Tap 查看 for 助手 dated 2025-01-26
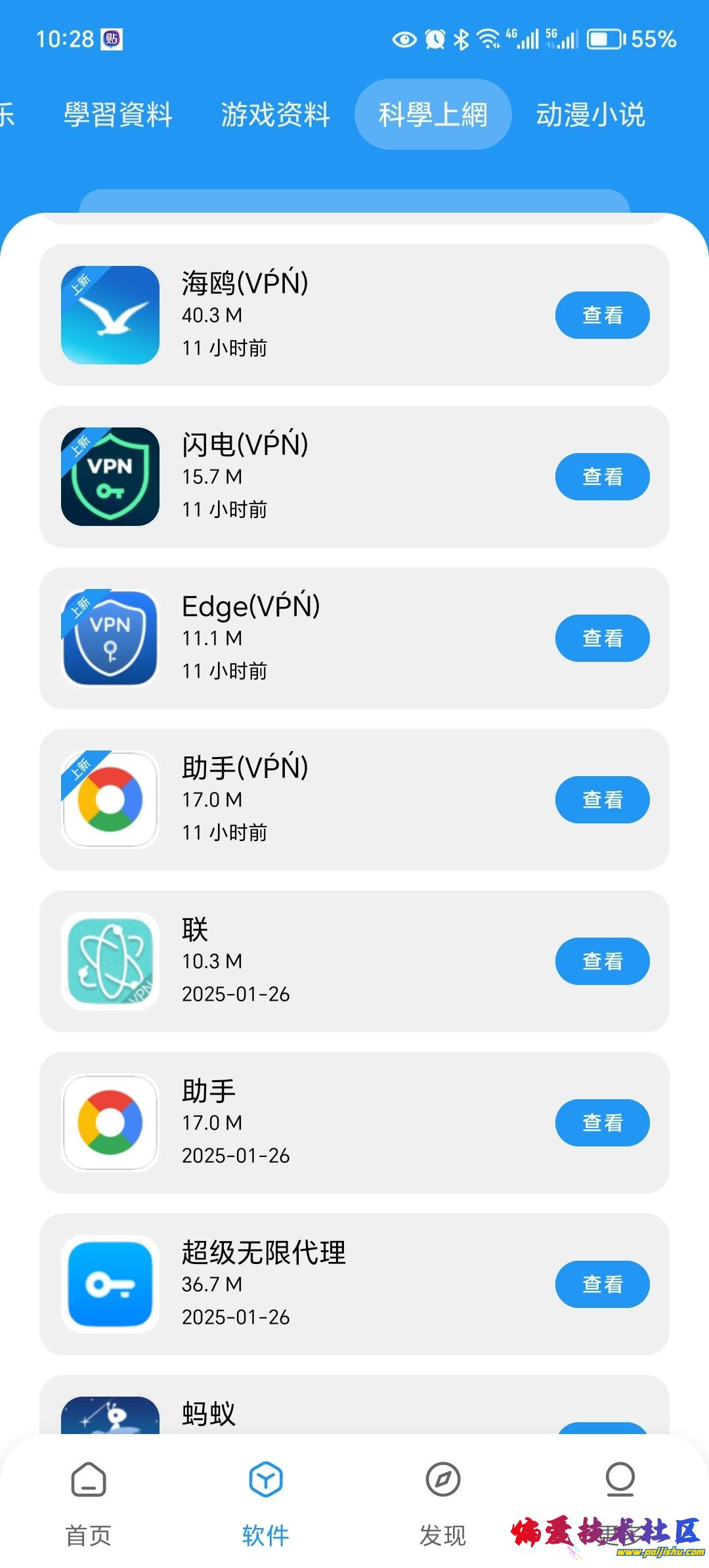Screen dimensions: 709x1568 point(602,1123)
